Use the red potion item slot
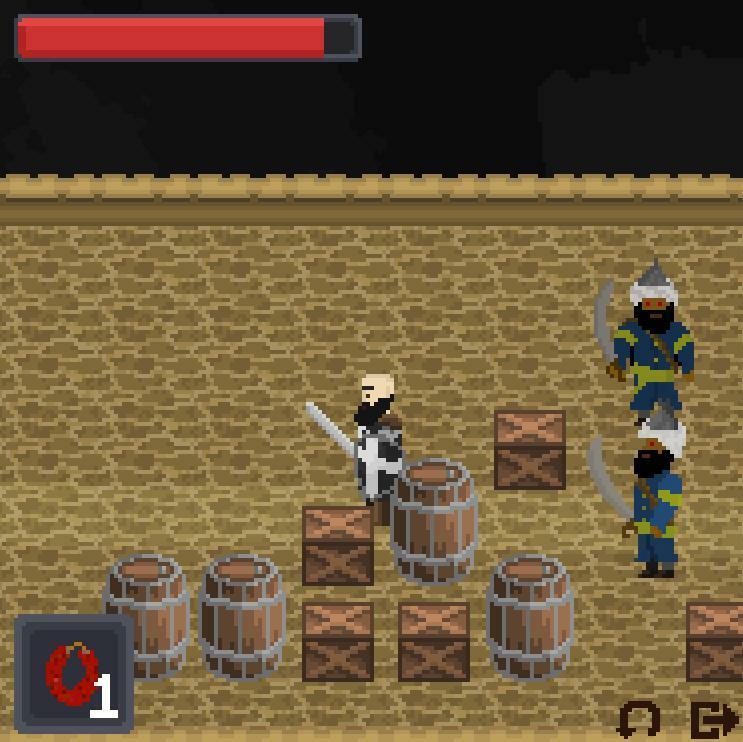 click(x=74, y=674)
